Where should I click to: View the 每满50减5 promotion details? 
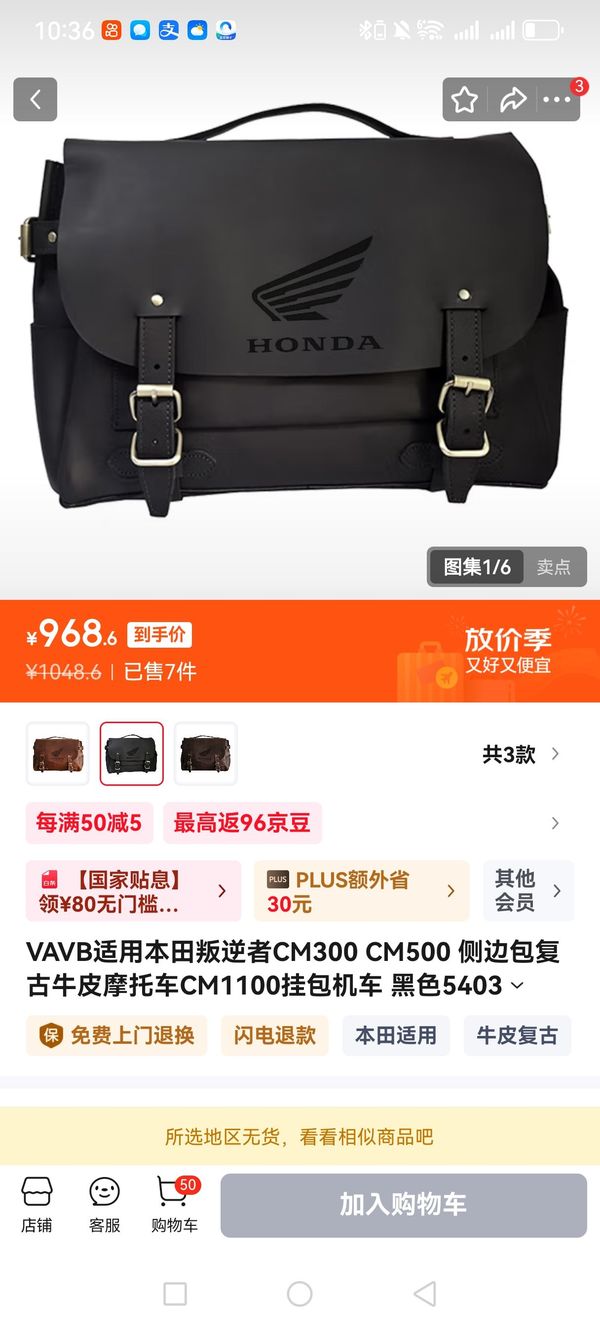tap(89, 823)
